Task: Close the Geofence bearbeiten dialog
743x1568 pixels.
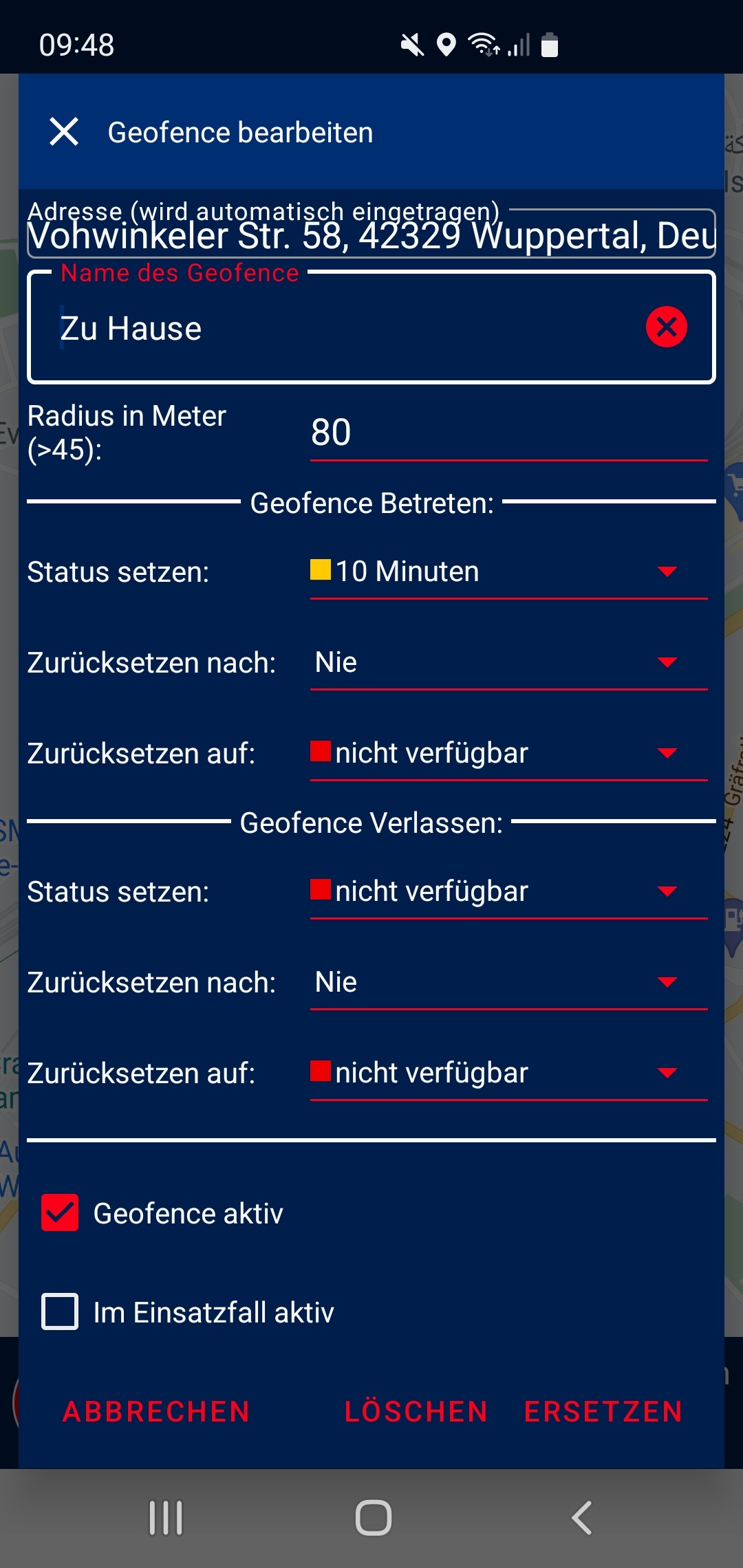Action: [x=64, y=131]
